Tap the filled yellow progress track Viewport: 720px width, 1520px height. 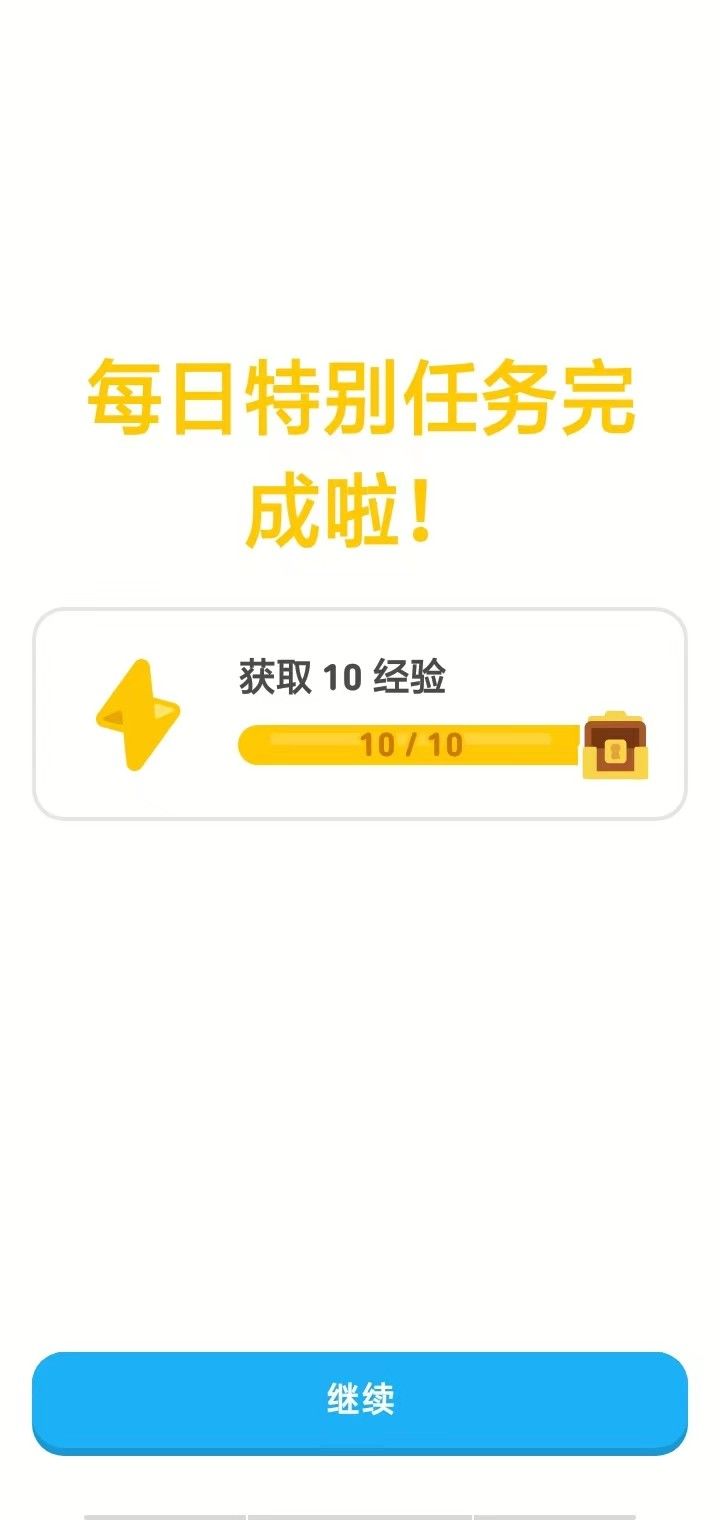[x=410, y=745]
